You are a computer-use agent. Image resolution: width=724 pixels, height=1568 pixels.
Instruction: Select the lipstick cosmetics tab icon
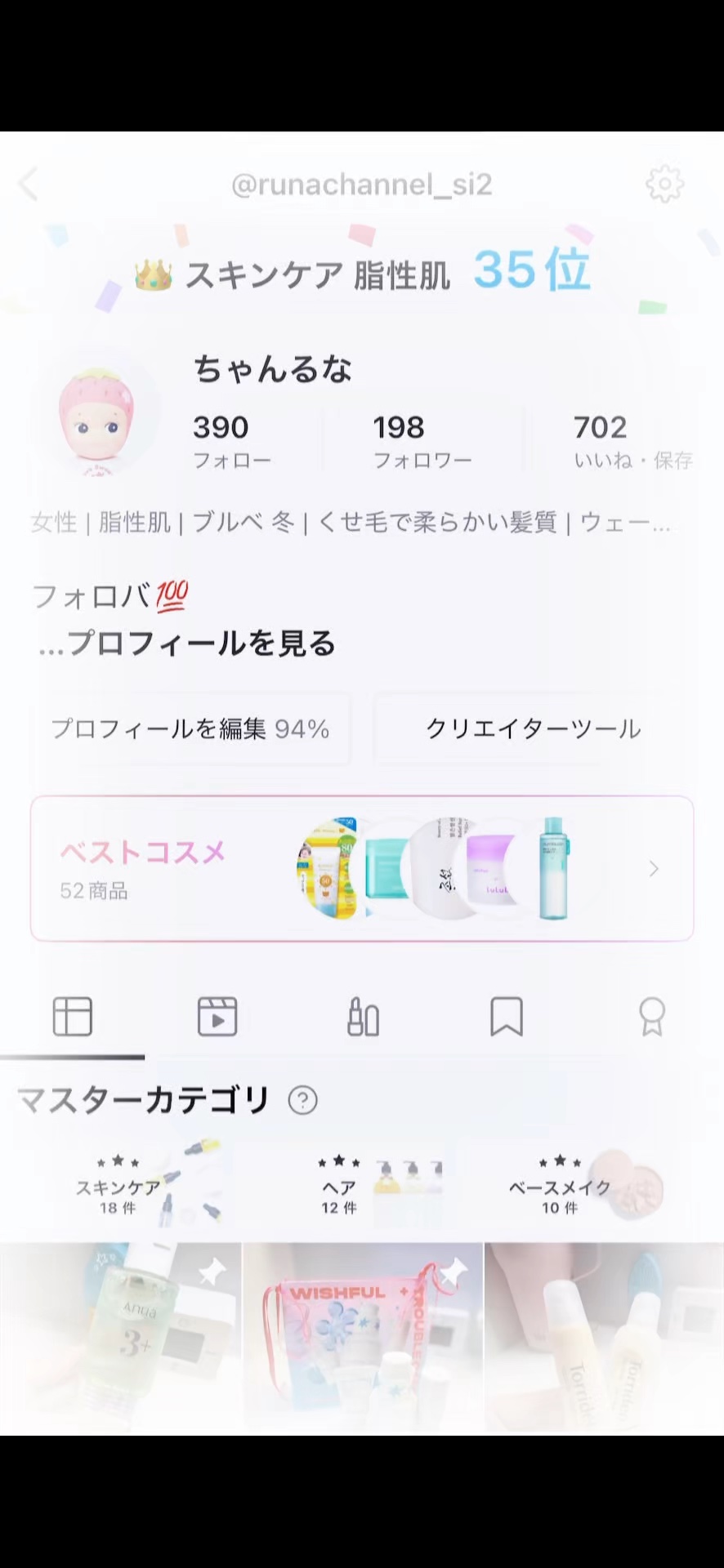pyautogui.click(x=363, y=1016)
